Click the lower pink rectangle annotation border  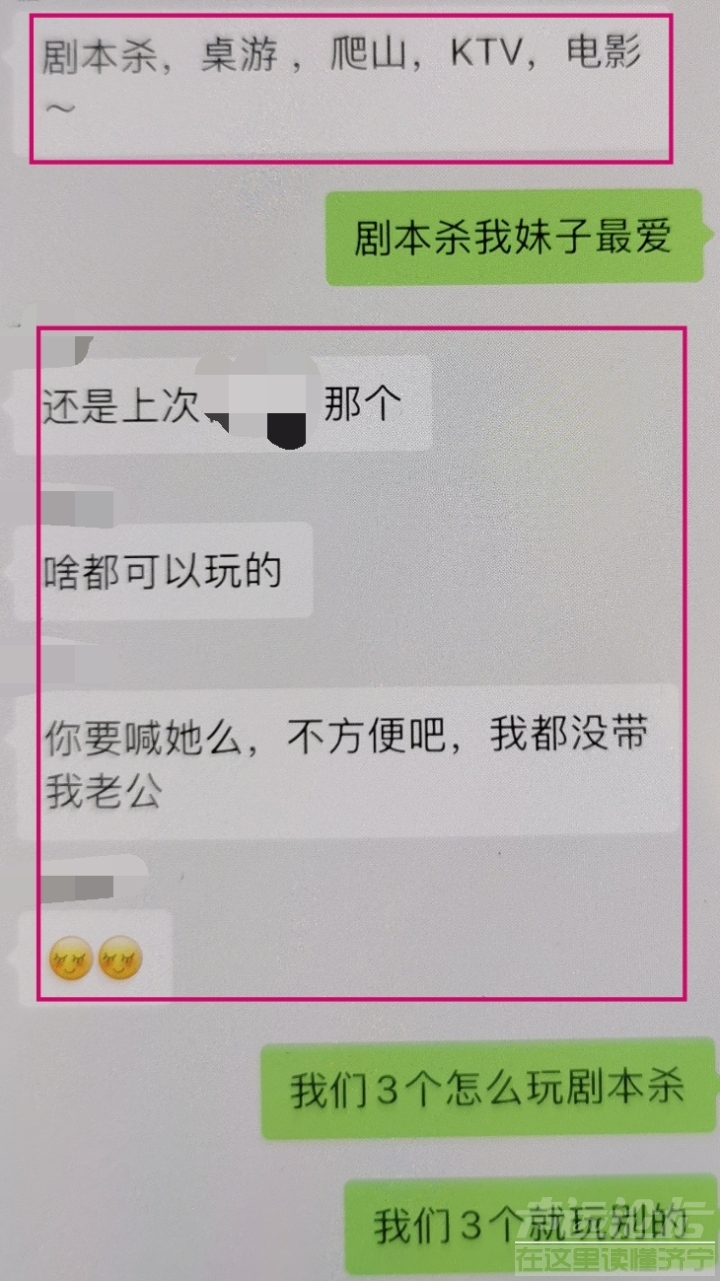(x=38, y=660)
